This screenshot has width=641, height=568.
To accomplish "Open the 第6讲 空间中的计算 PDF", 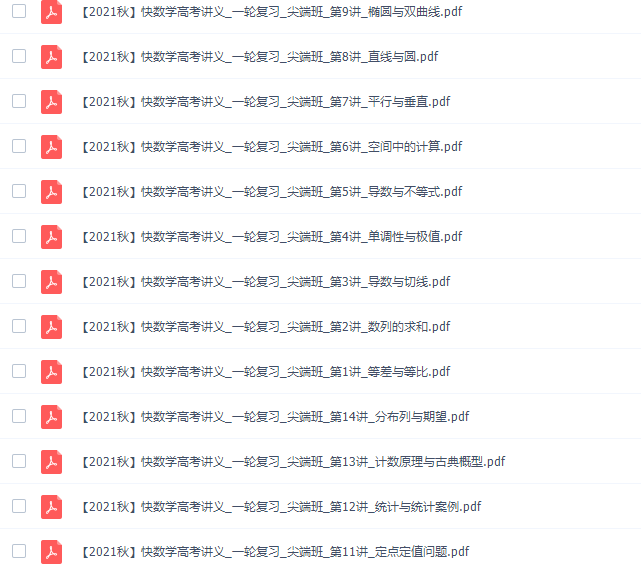I will [x=270, y=147].
